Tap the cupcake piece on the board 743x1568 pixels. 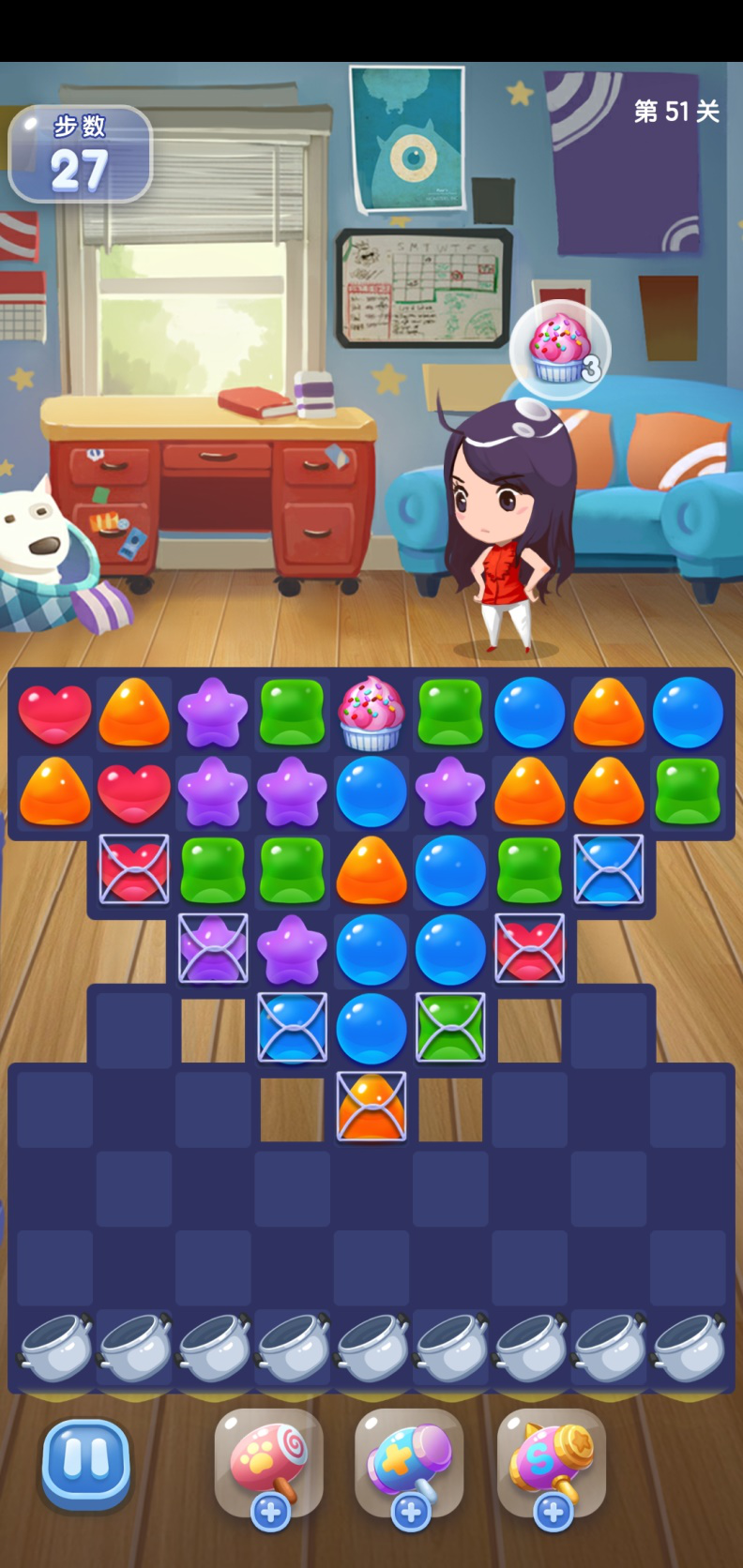[x=371, y=714]
